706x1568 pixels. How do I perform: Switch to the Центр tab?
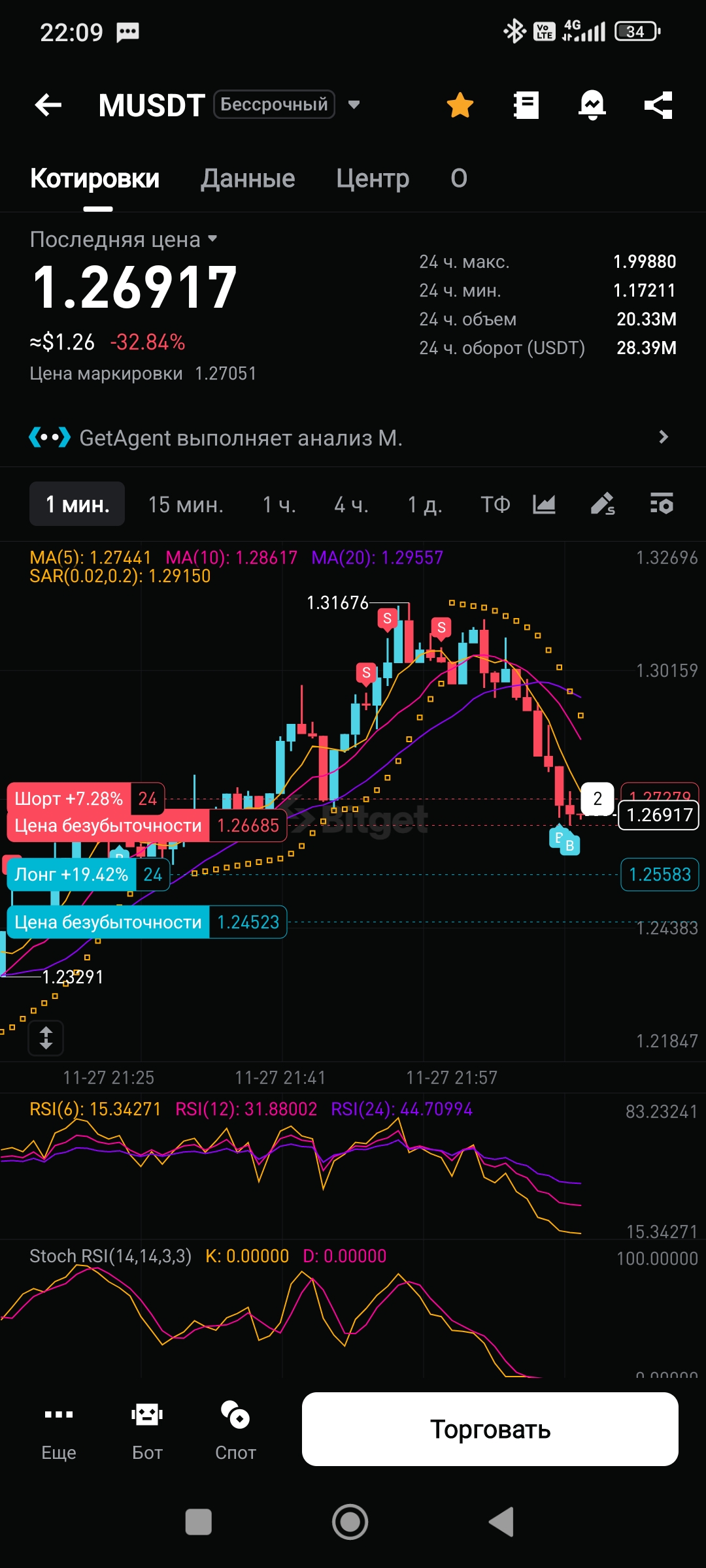[373, 178]
